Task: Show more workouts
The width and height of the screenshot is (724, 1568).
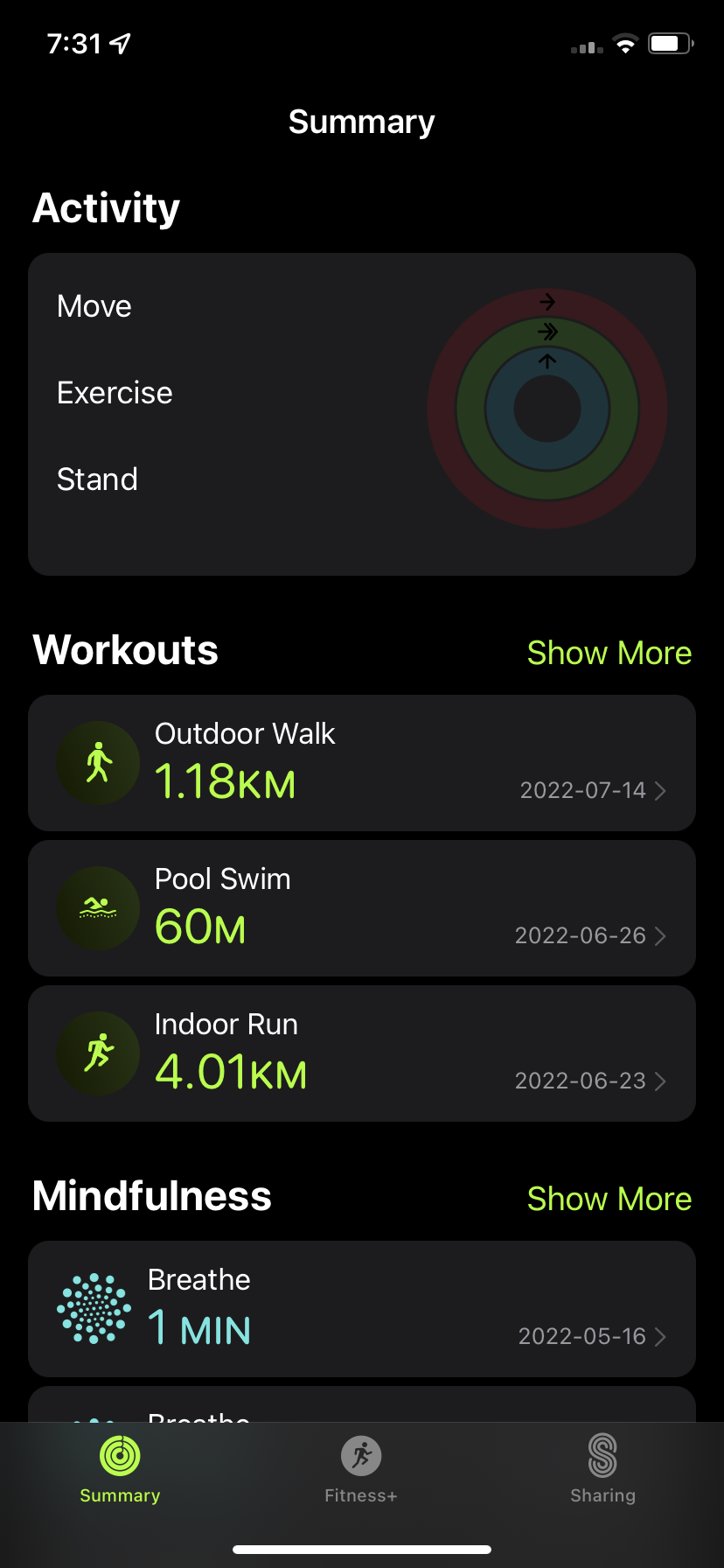Action: tap(609, 653)
